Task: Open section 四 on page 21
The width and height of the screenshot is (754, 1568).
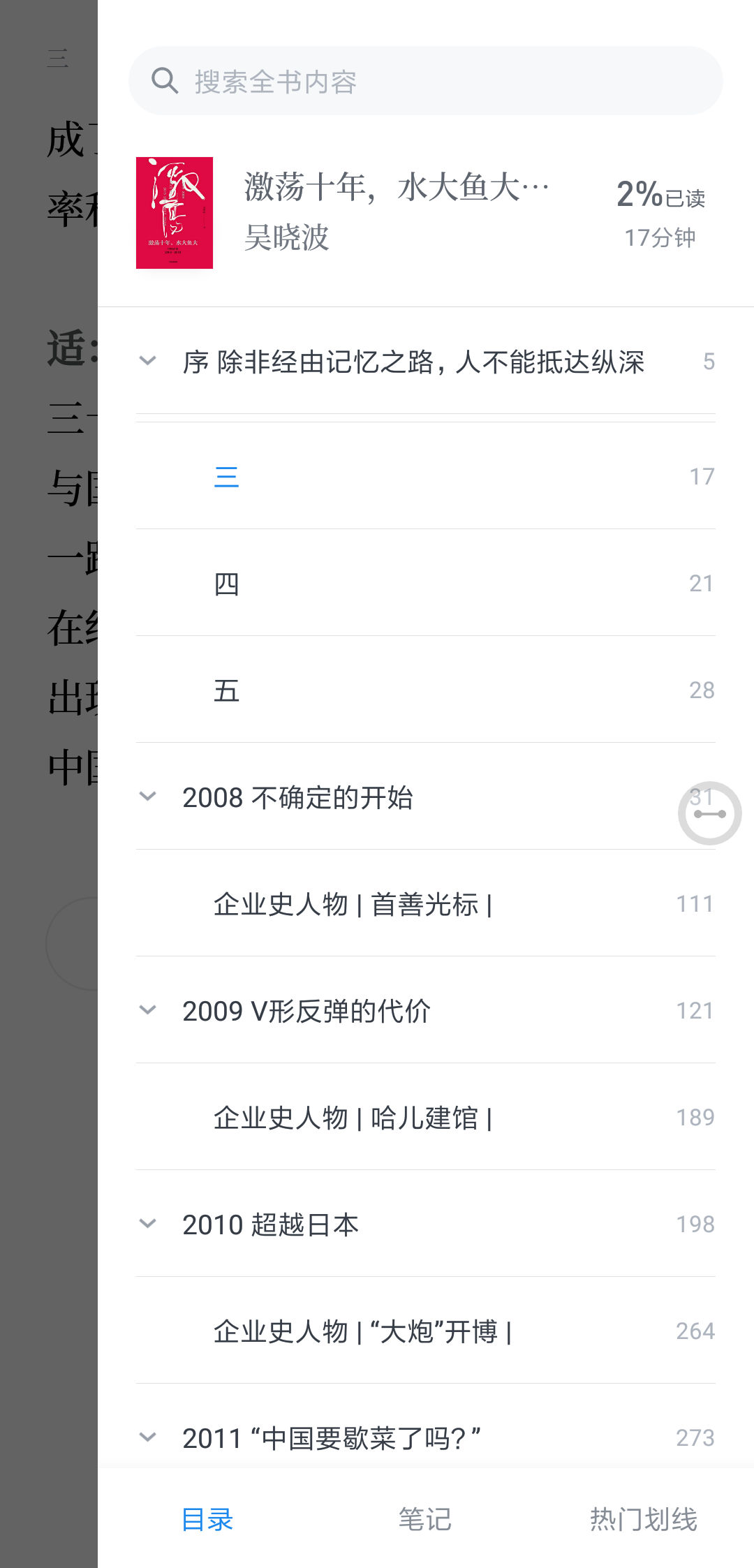Action: coord(425,583)
